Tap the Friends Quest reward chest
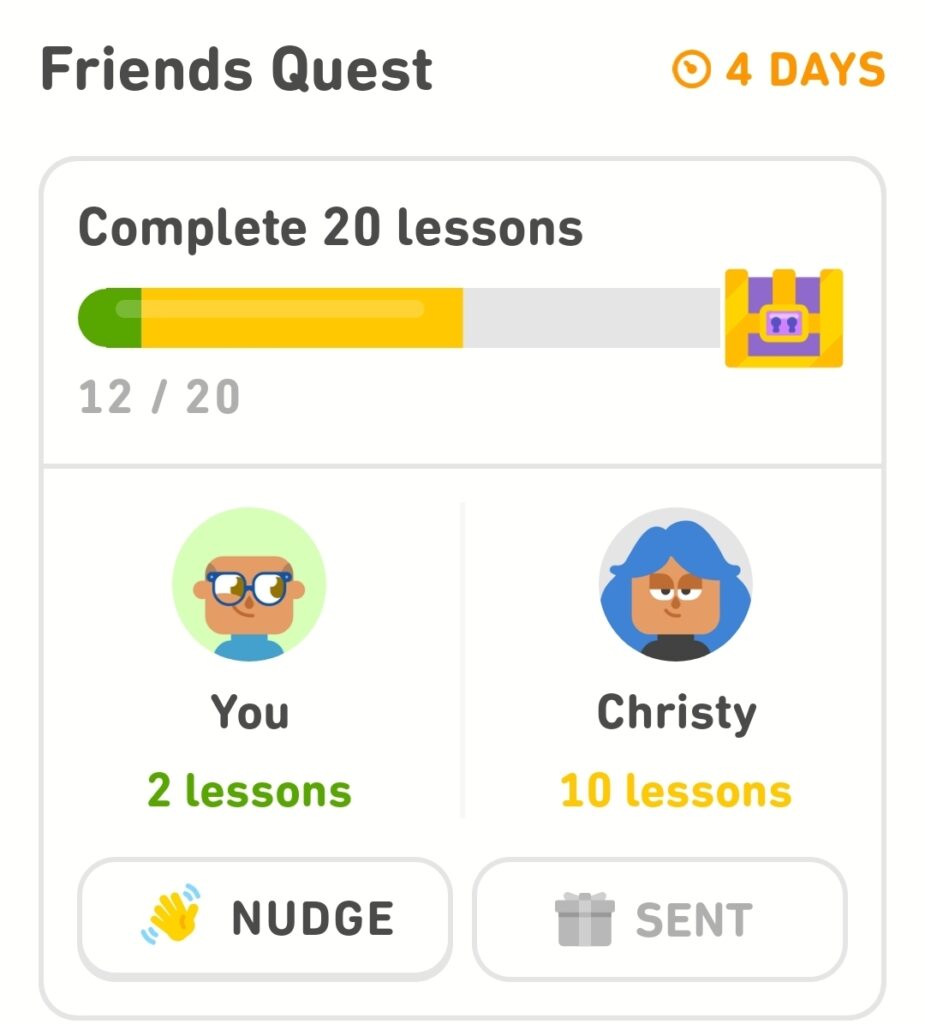This screenshot has height=1024, width=925. coord(783,318)
